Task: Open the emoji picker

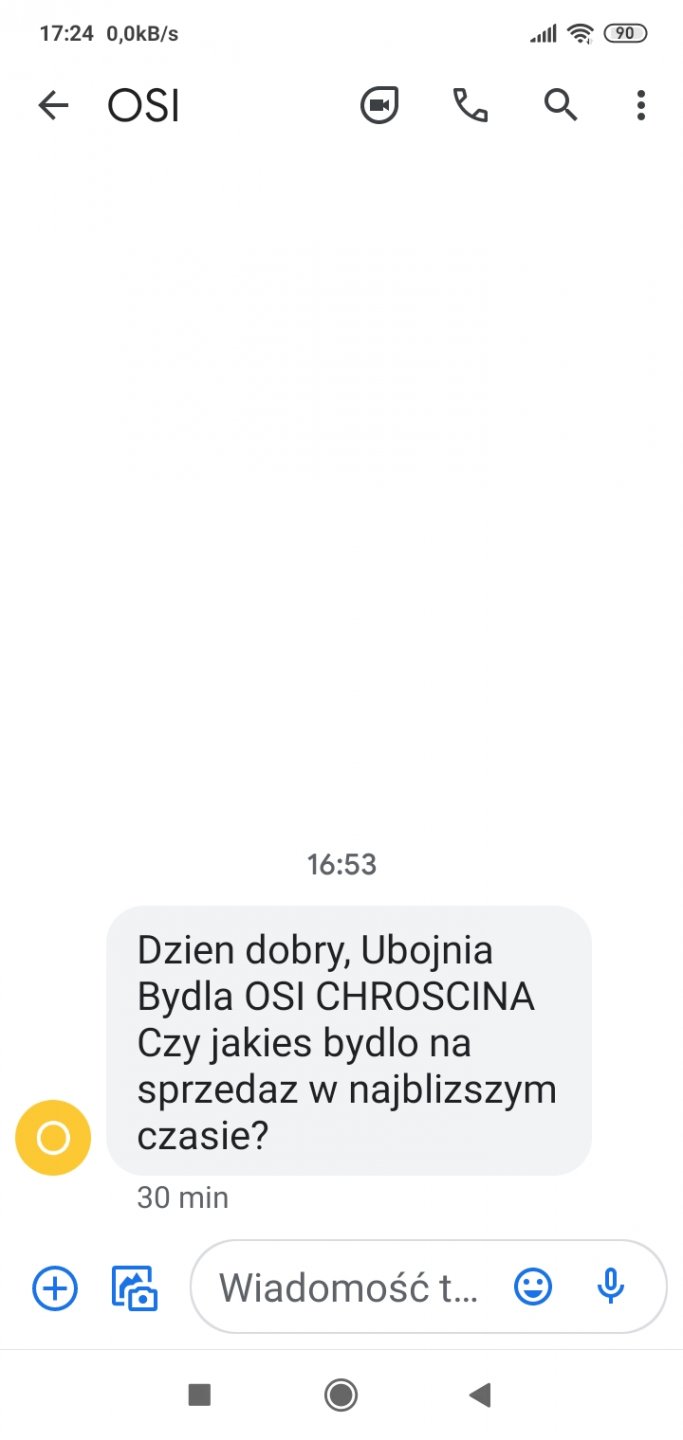Action: point(533,1287)
